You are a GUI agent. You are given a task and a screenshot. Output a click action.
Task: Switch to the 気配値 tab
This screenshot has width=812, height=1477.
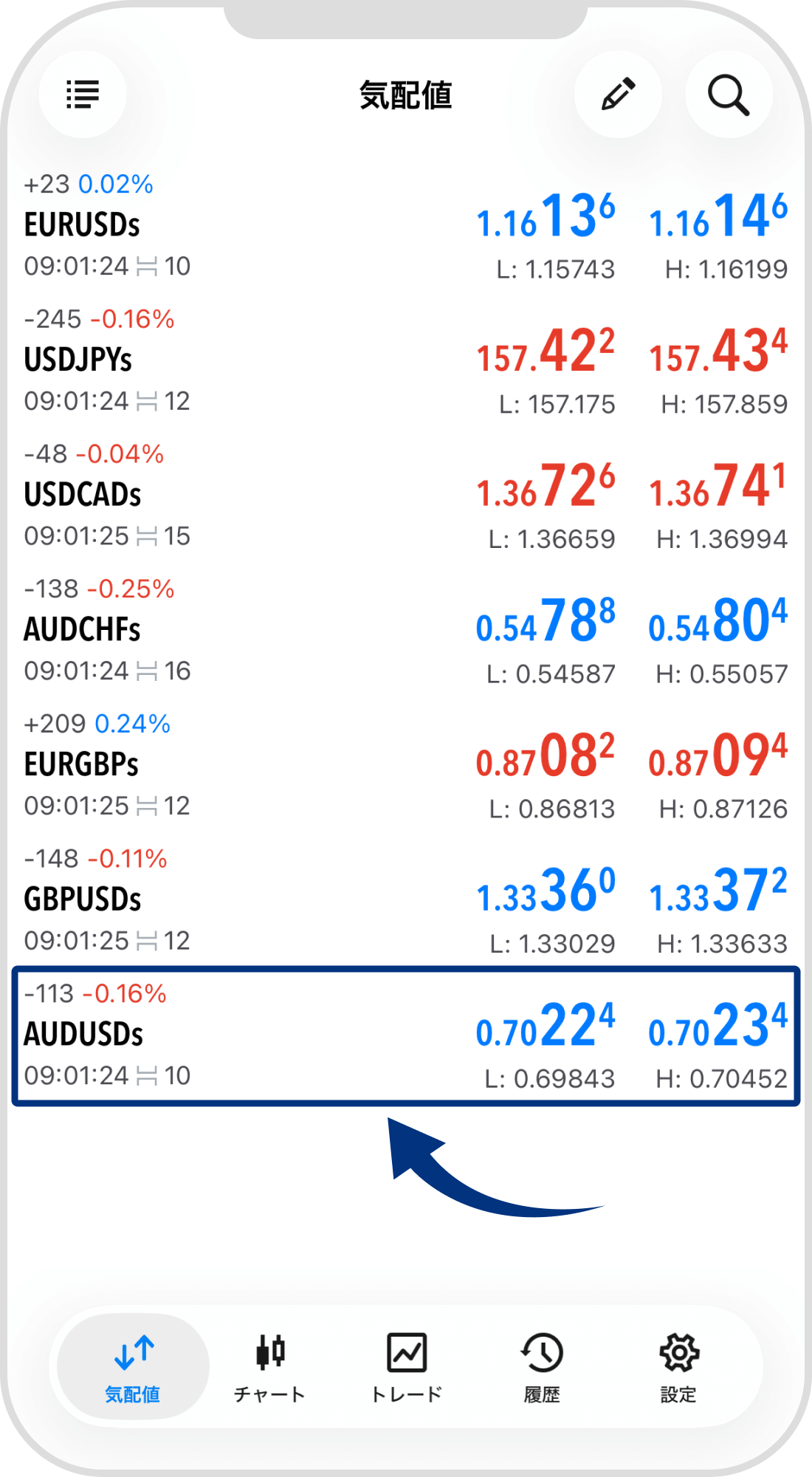pyautogui.click(x=133, y=1367)
